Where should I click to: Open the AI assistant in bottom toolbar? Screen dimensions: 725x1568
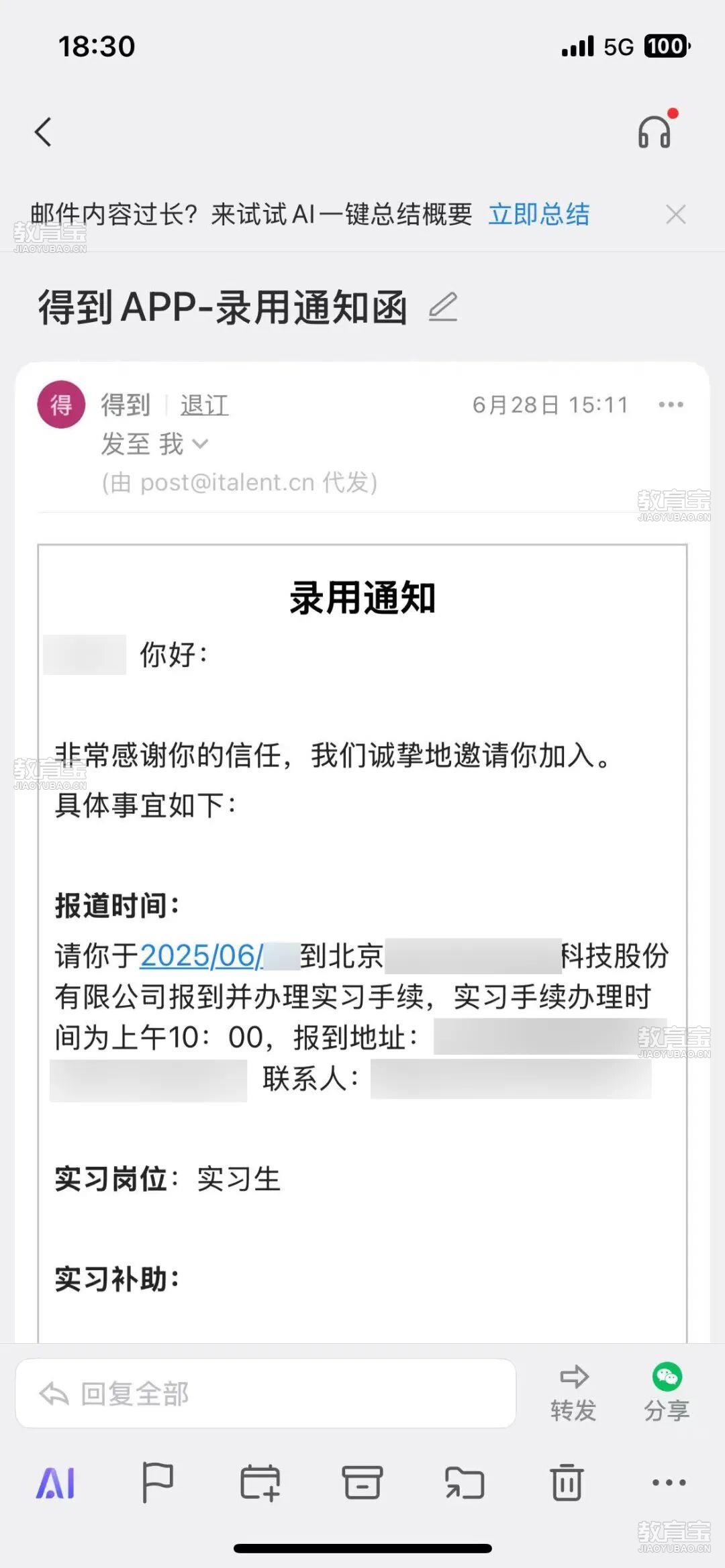[x=56, y=1483]
